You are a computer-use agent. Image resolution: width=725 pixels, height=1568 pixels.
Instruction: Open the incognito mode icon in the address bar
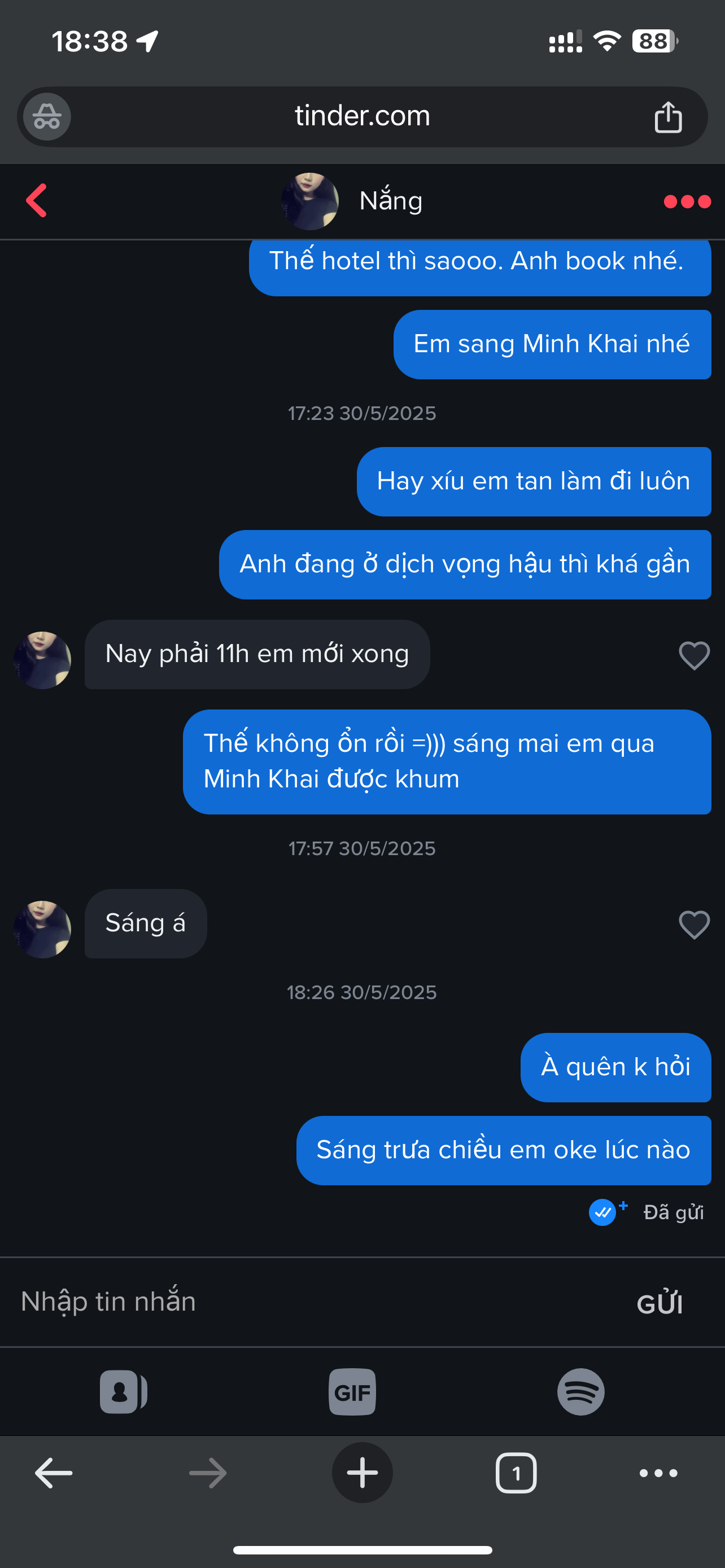[x=47, y=117]
